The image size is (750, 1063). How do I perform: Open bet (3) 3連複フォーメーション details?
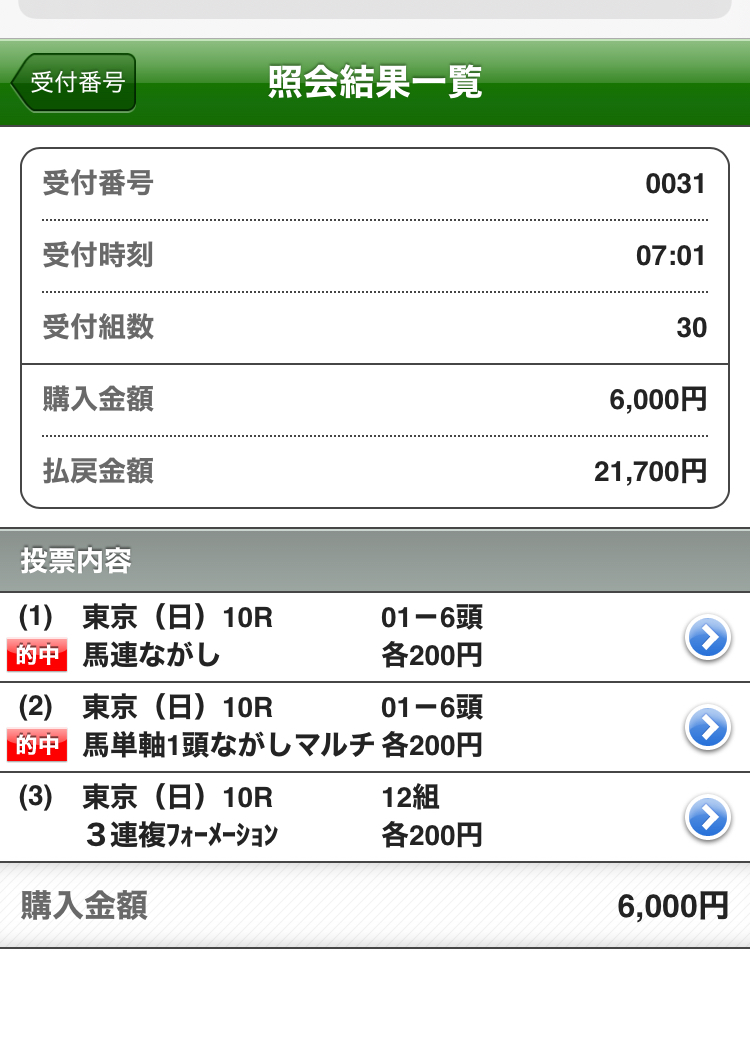(x=708, y=817)
